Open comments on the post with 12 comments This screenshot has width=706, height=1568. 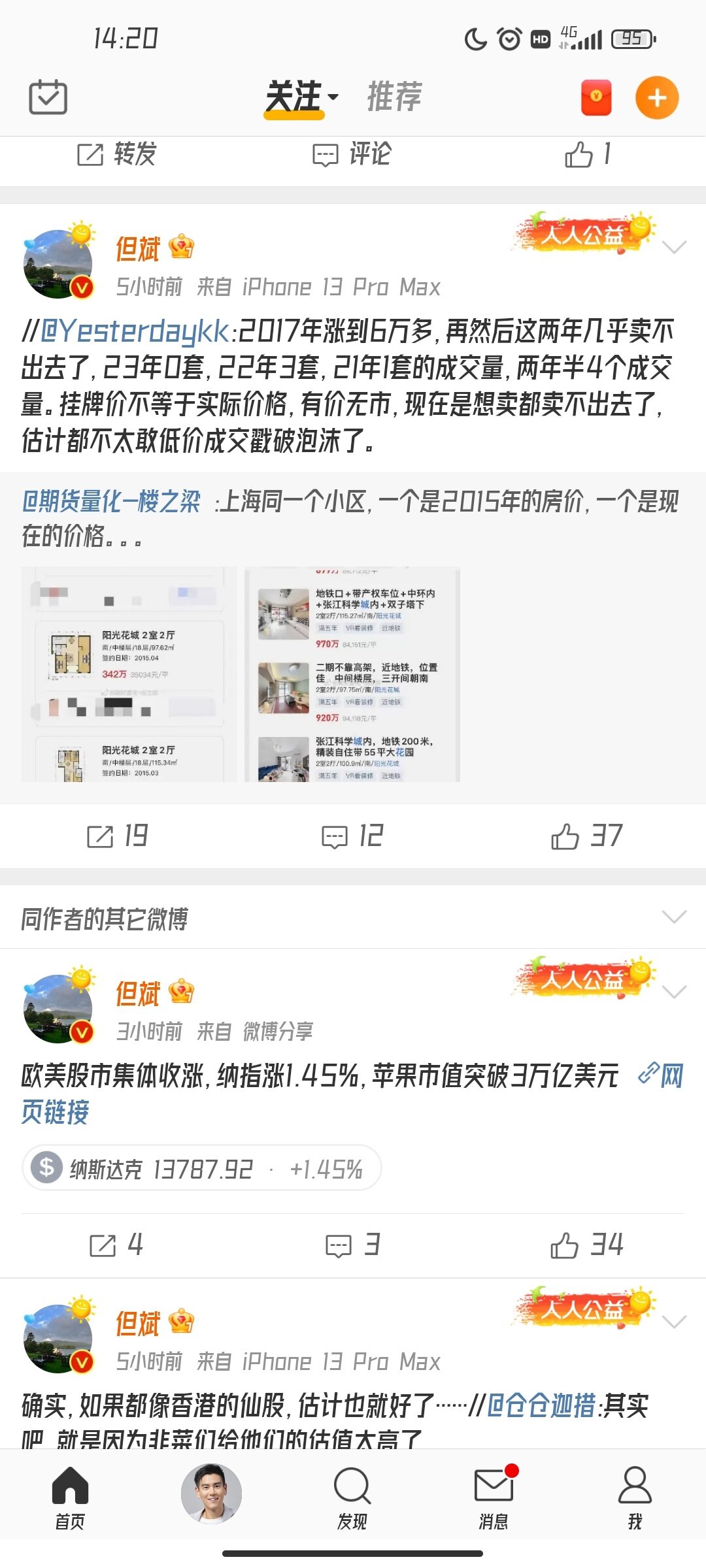click(x=352, y=836)
